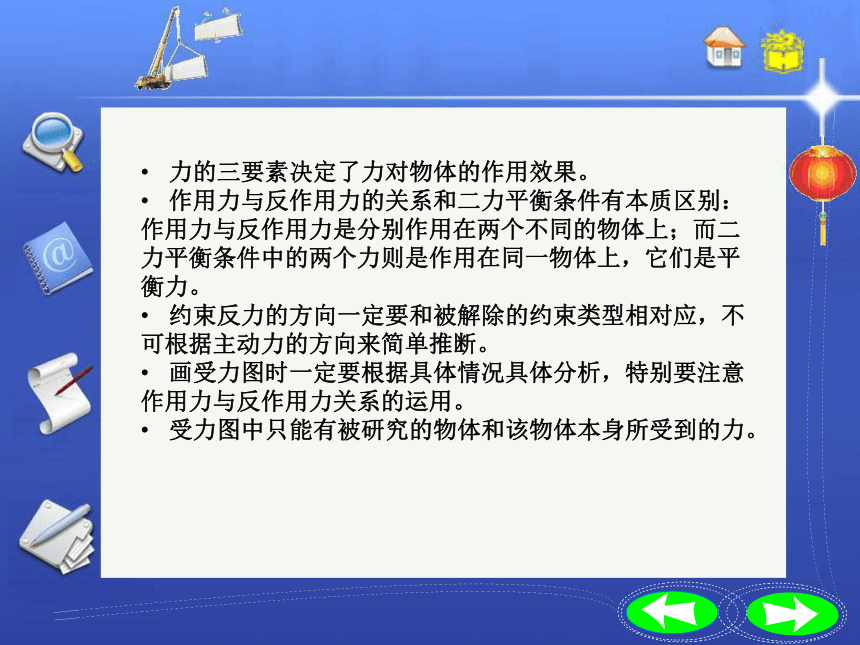The height and width of the screenshot is (645, 860).
Task: Open the yellow book icon
Action: point(779,49)
